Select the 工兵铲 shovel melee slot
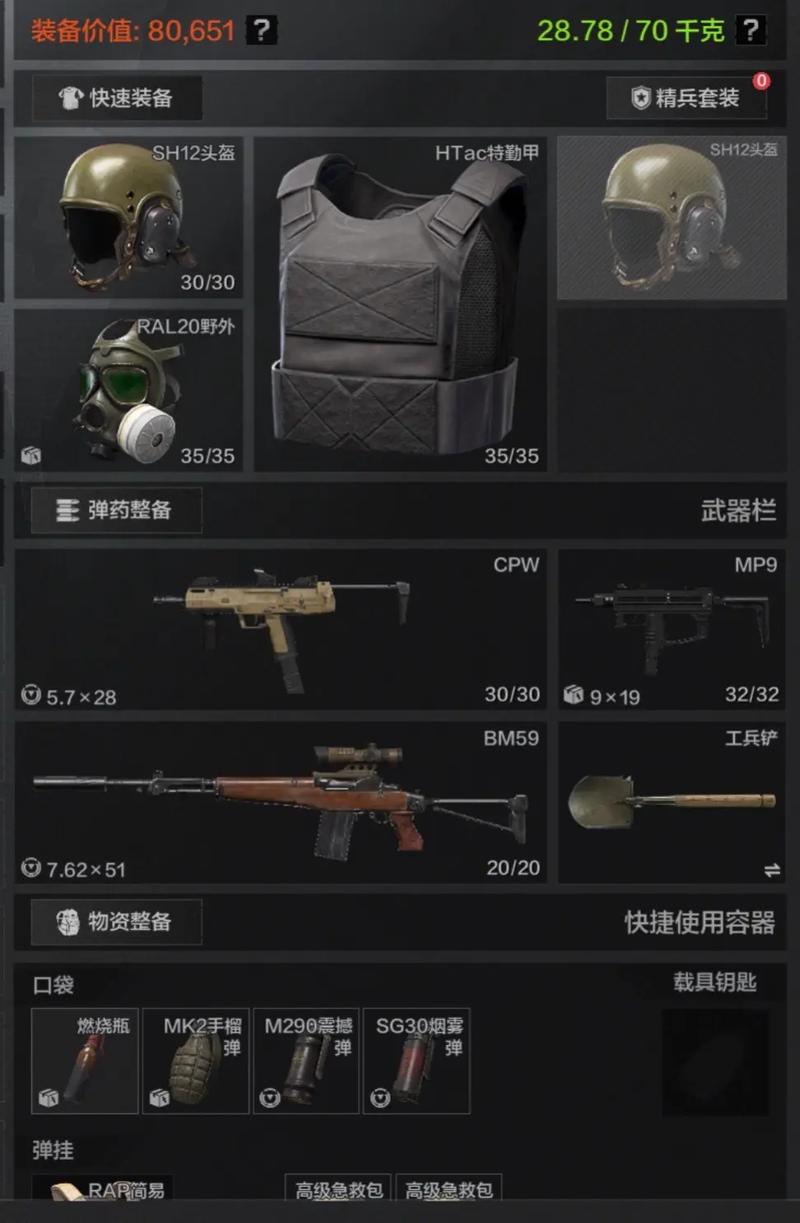The width and height of the screenshot is (800, 1223). pos(671,803)
